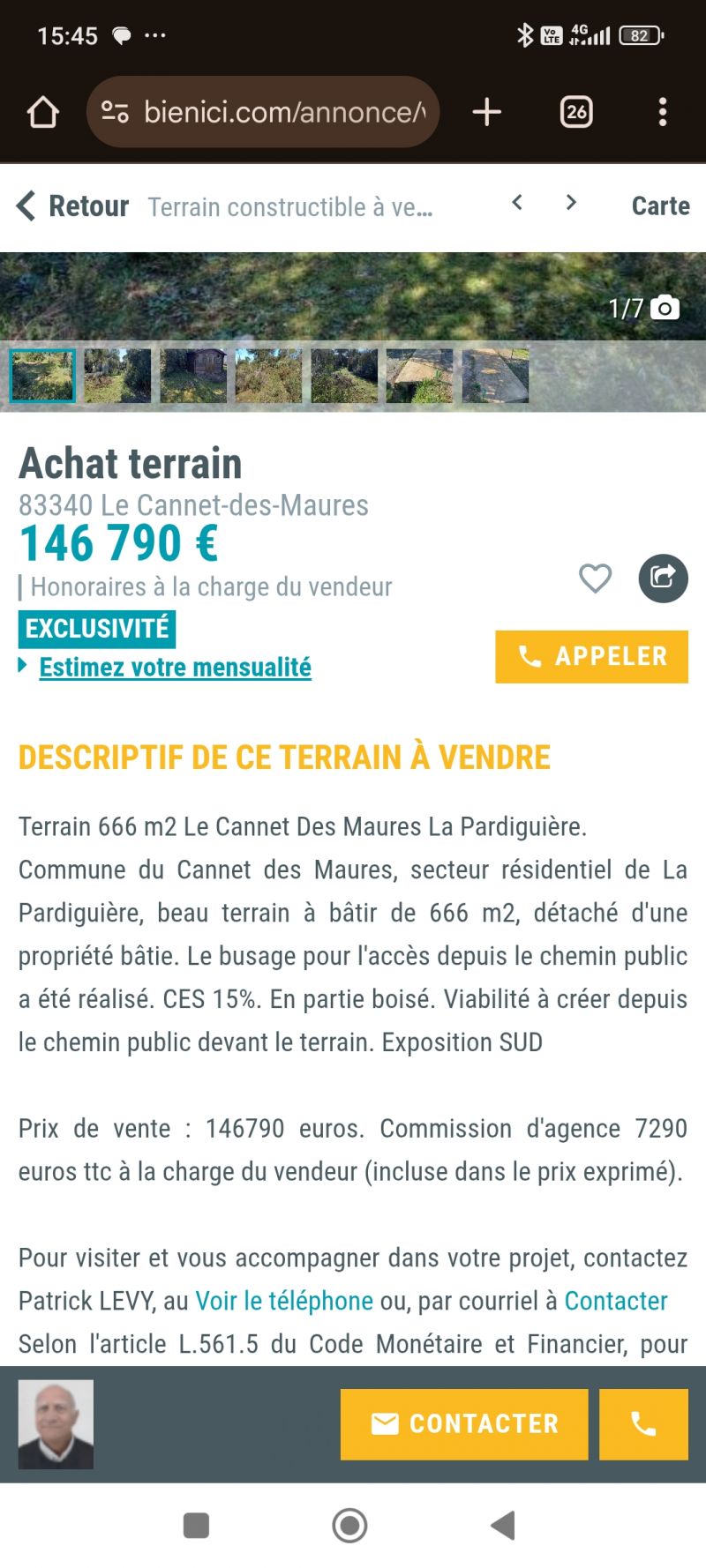Open a new browser tab
706x1568 pixels.
pos(487,112)
